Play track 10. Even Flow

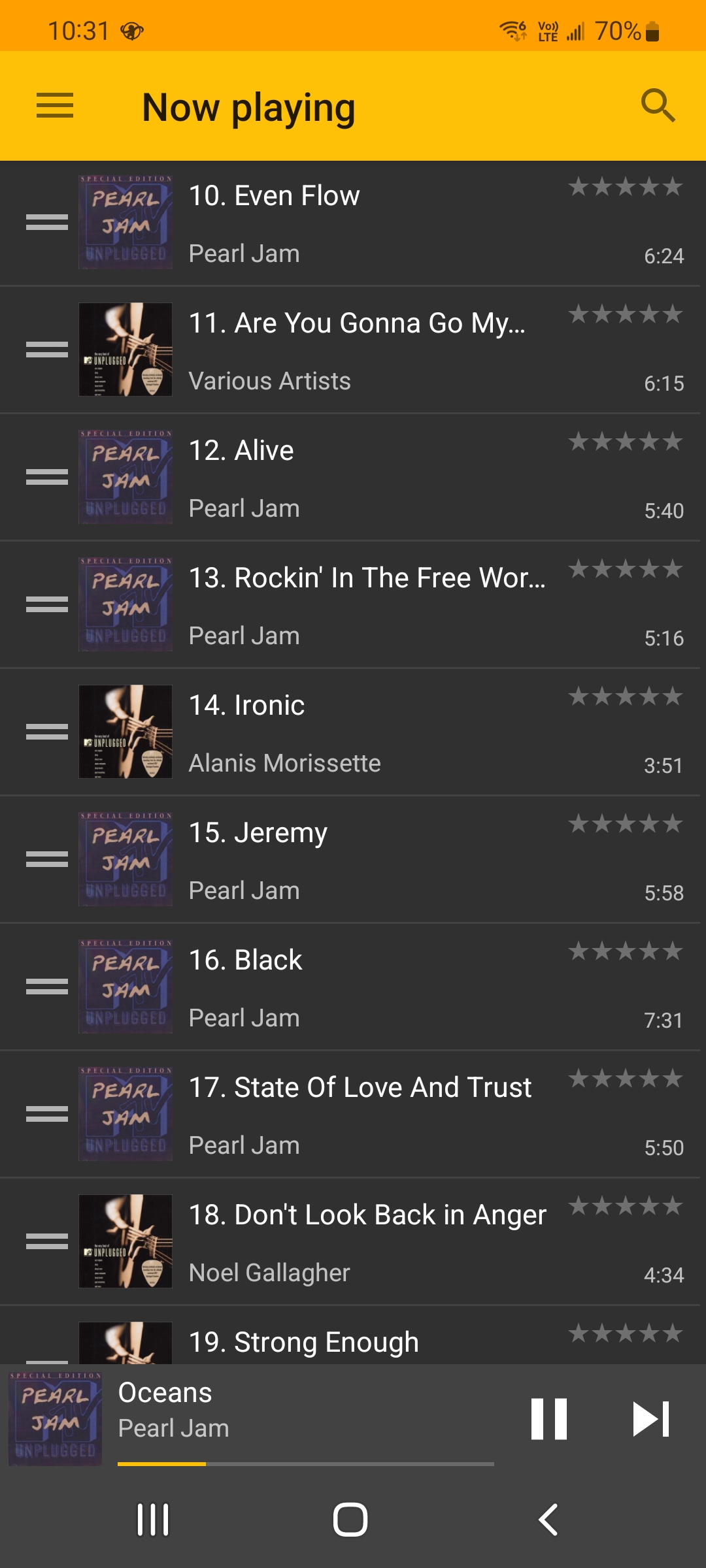point(366,223)
